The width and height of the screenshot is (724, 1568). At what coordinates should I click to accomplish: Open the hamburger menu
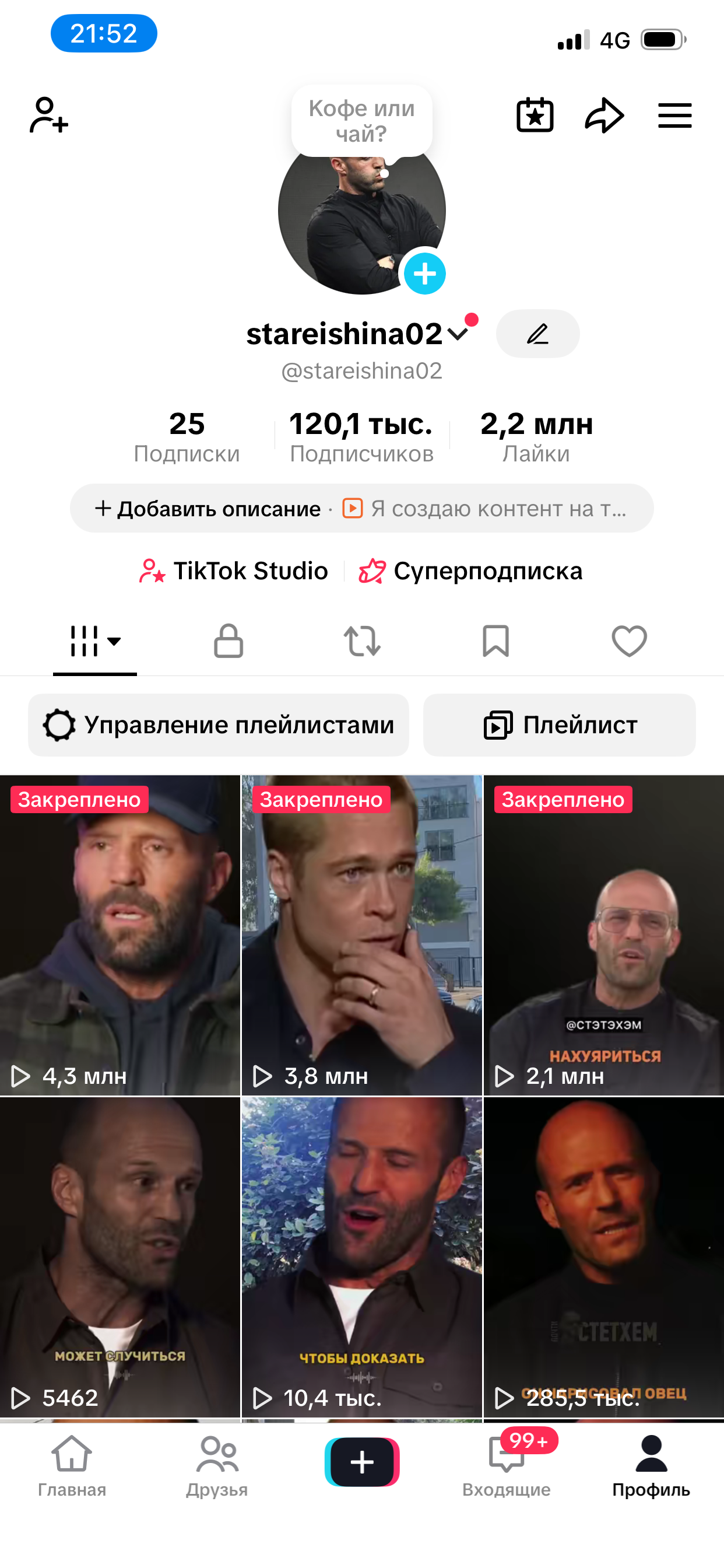point(674,115)
